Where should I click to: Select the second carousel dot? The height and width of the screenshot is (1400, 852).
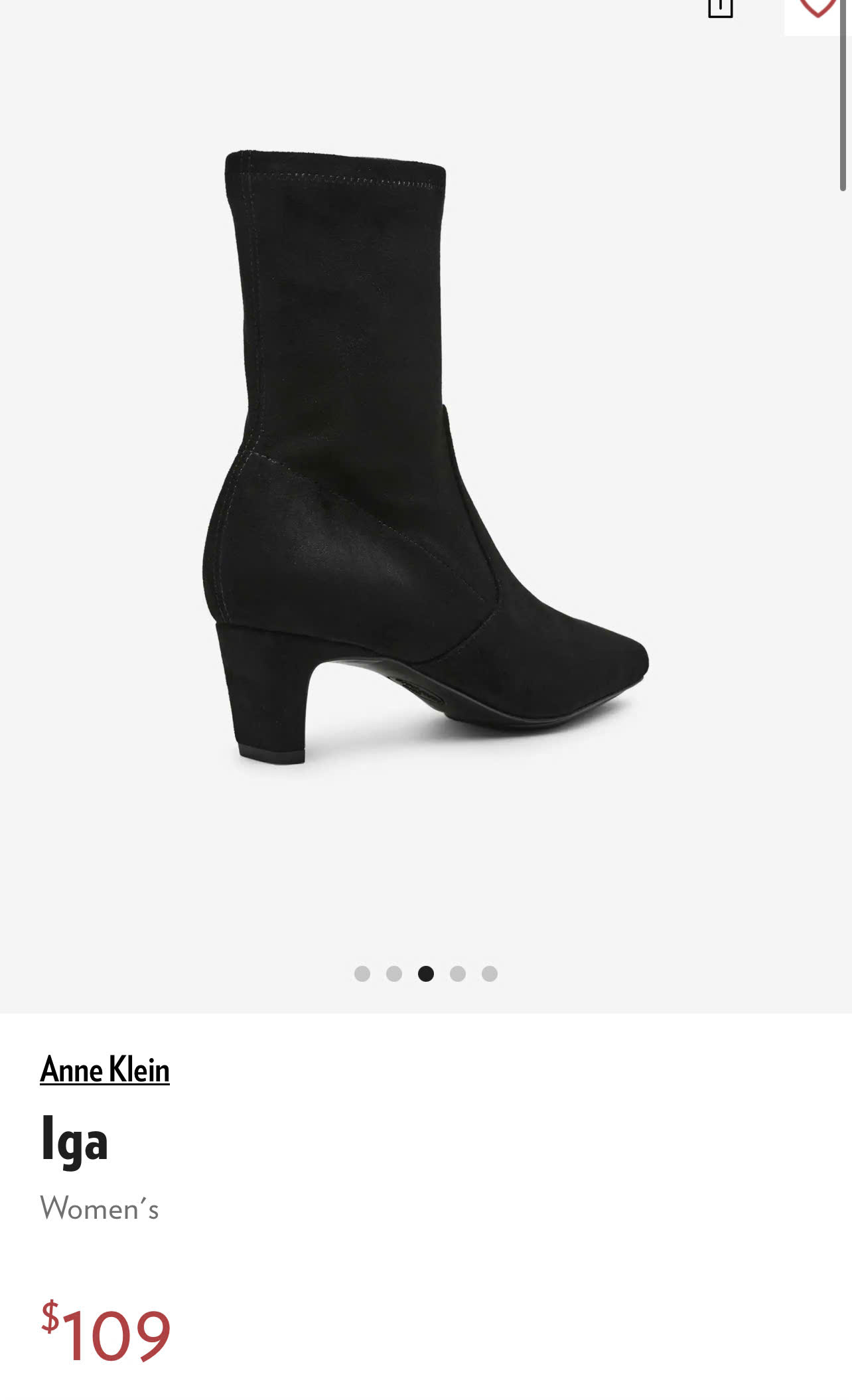tap(395, 973)
